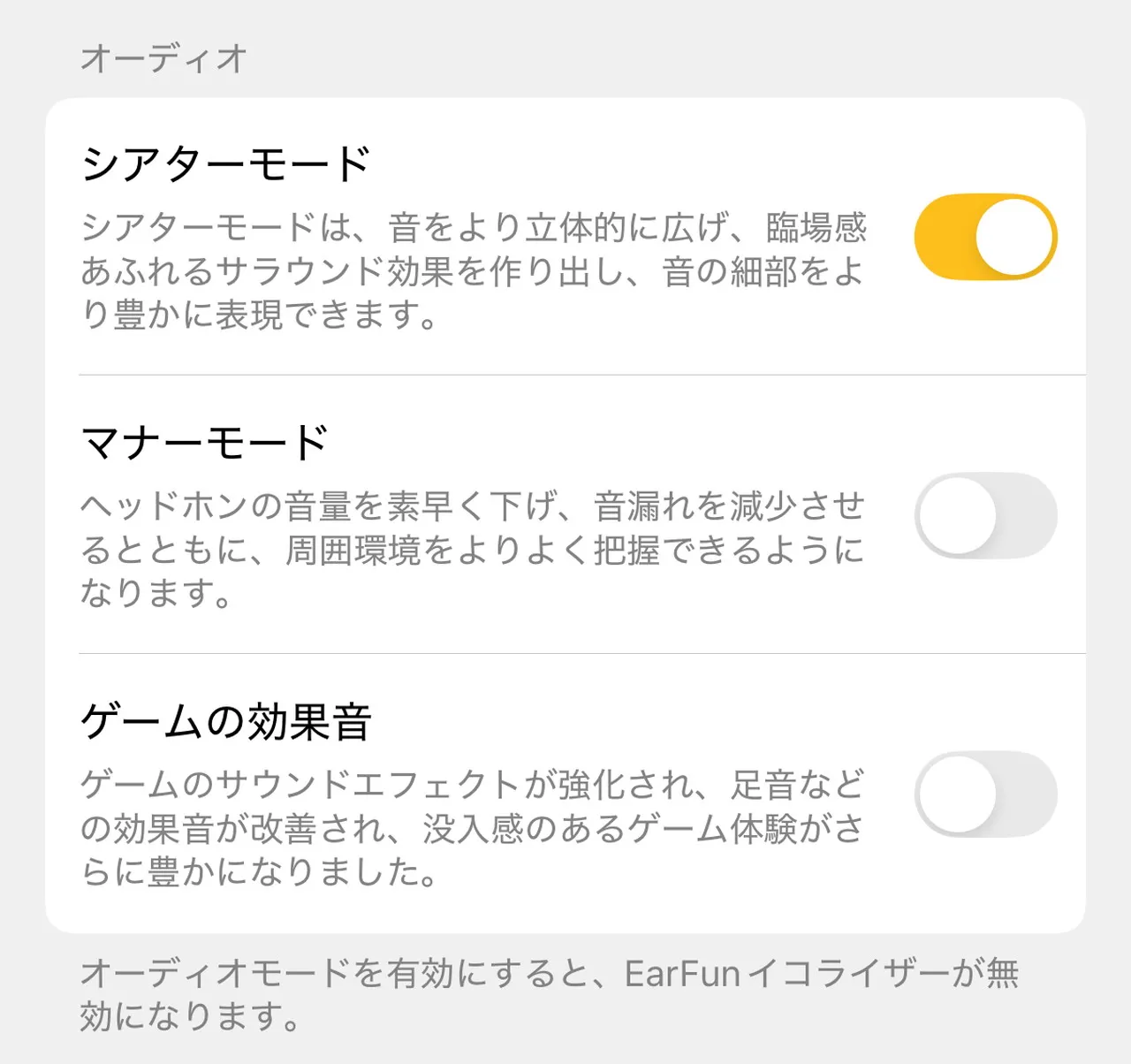The image size is (1131, 1064).
Task: Turn off the シアターモード switch
Action: pos(985,237)
